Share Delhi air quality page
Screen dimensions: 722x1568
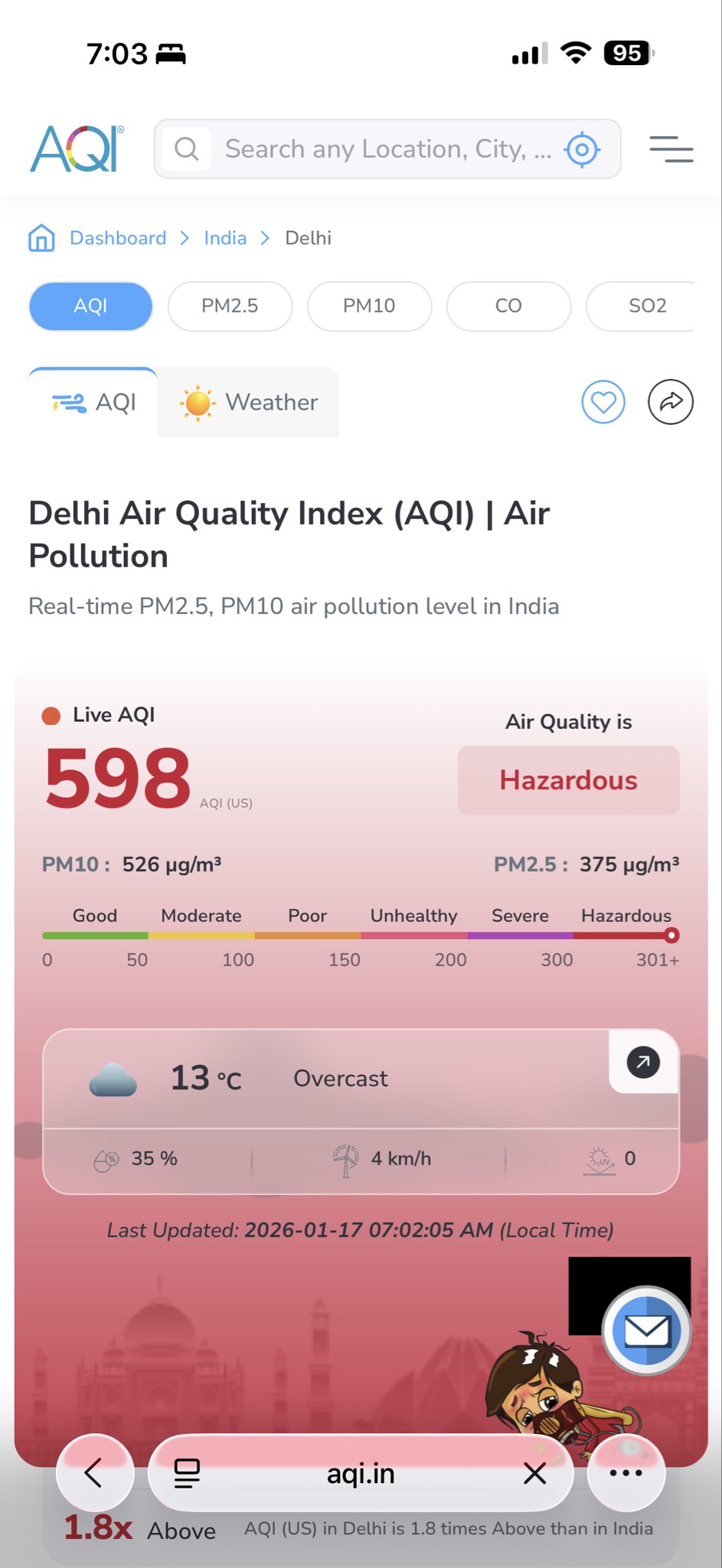671,402
